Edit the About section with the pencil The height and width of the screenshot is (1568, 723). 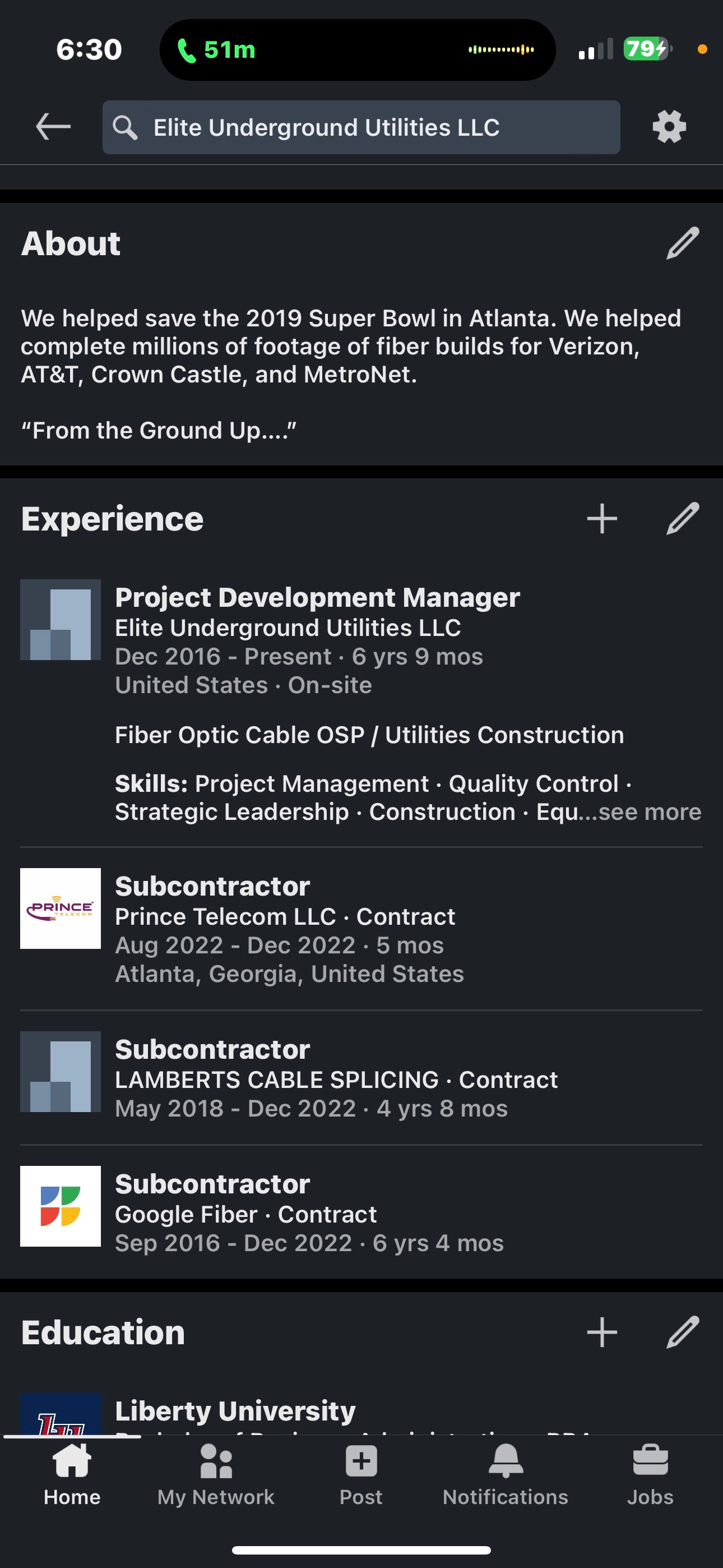[x=682, y=242]
